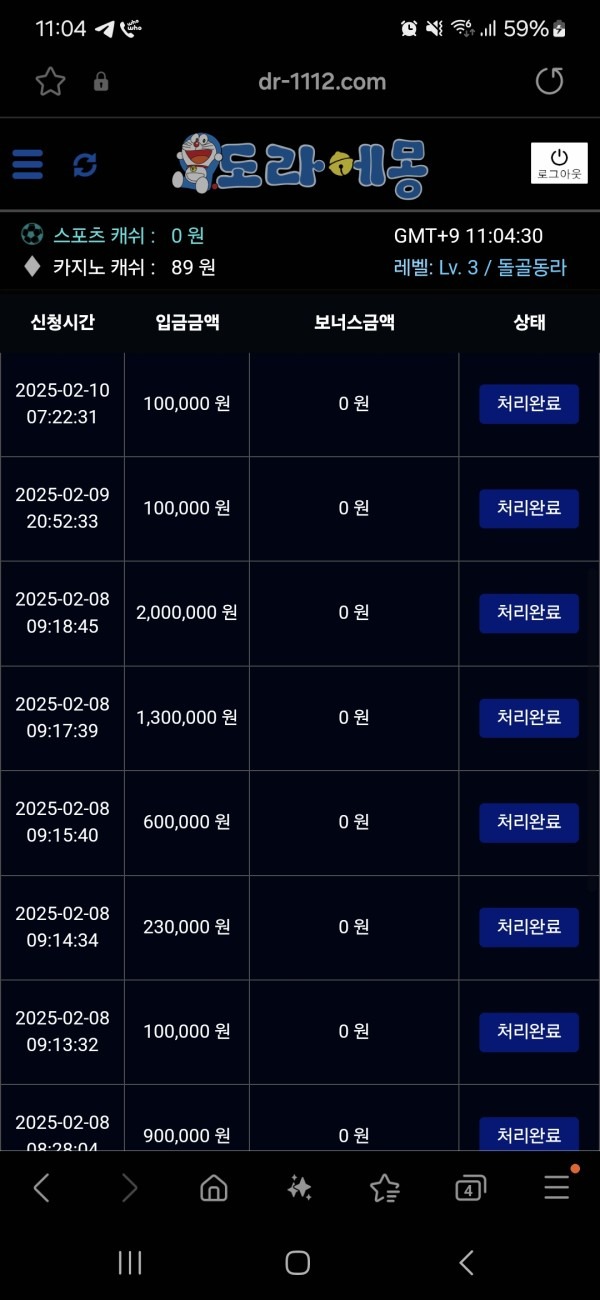Go back to the previous page
The height and width of the screenshot is (1300, 600).
click(42, 1187)
